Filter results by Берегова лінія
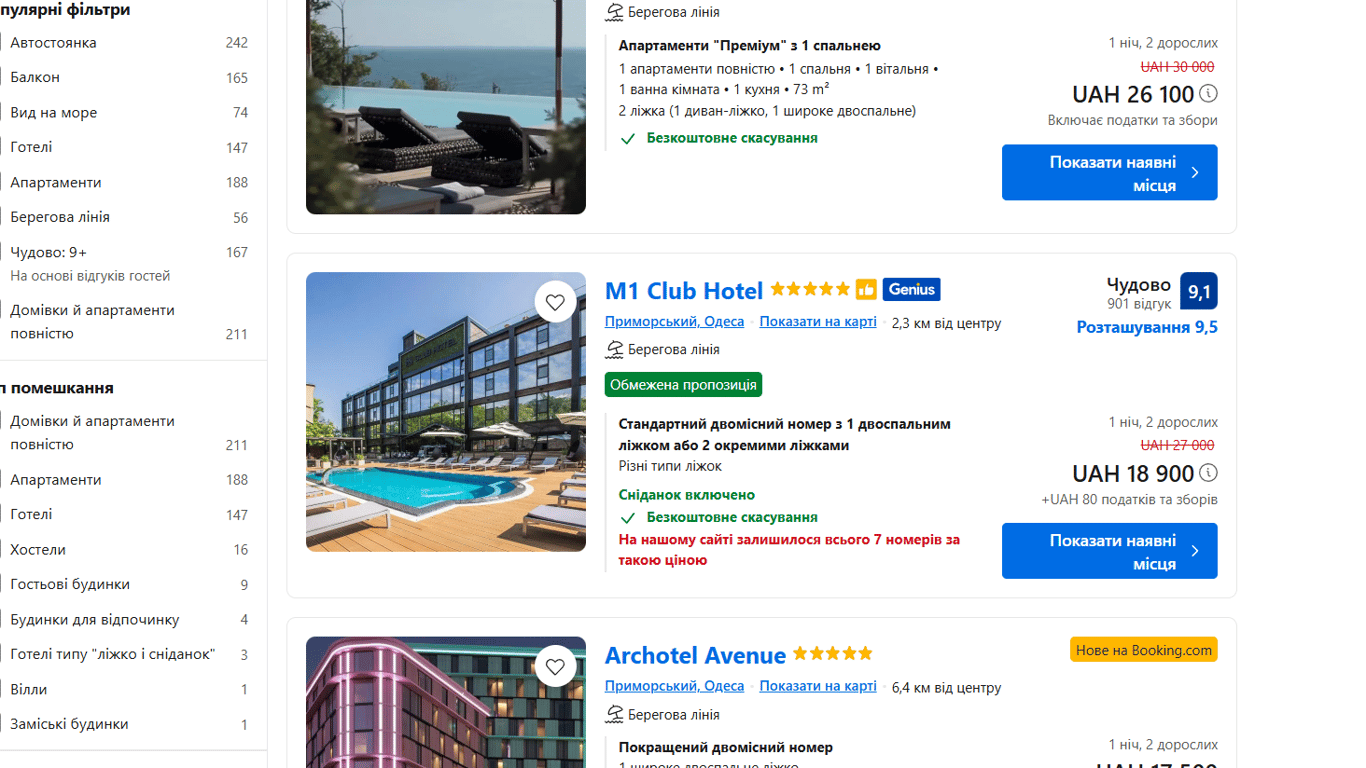This screenshot has width=1366, height=768. 60,217
